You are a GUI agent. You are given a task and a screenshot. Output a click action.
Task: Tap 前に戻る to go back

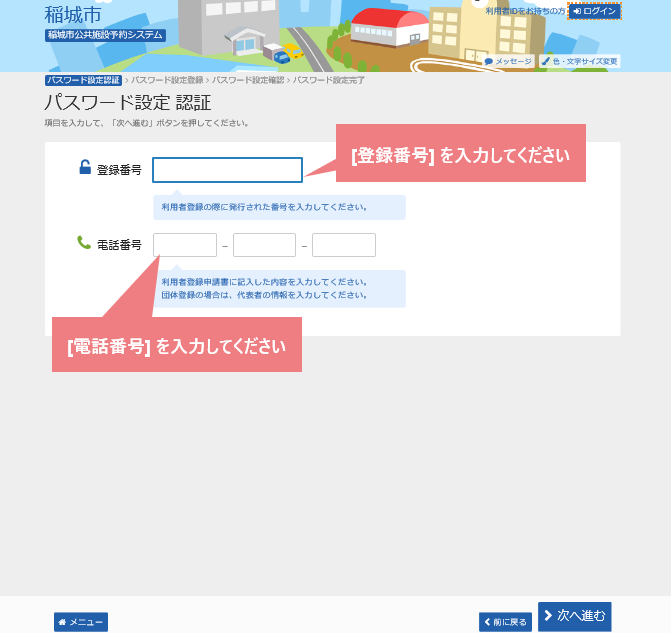click(x=505, y=622)
